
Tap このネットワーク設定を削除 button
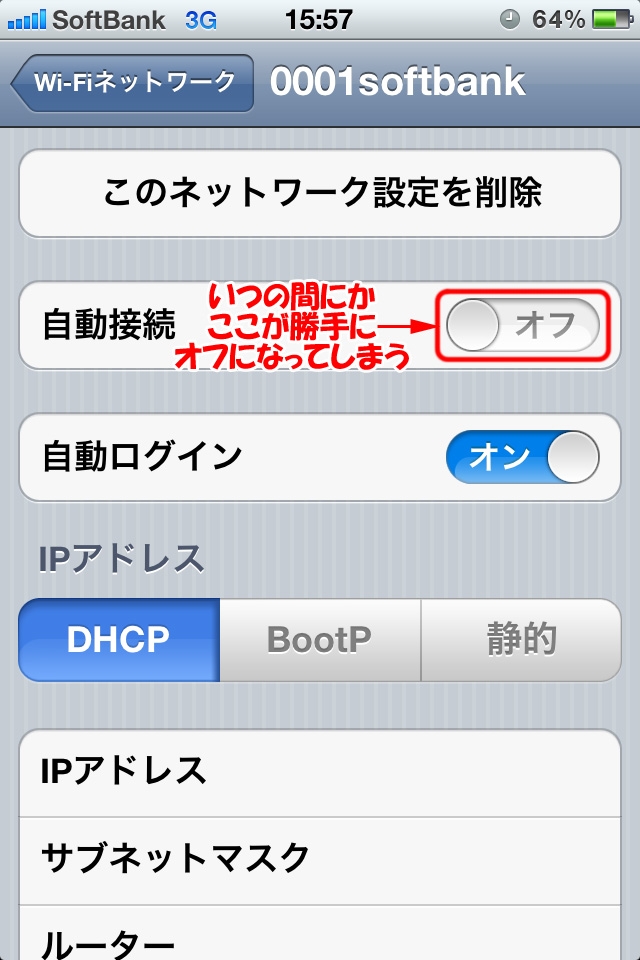coord(320,193)
